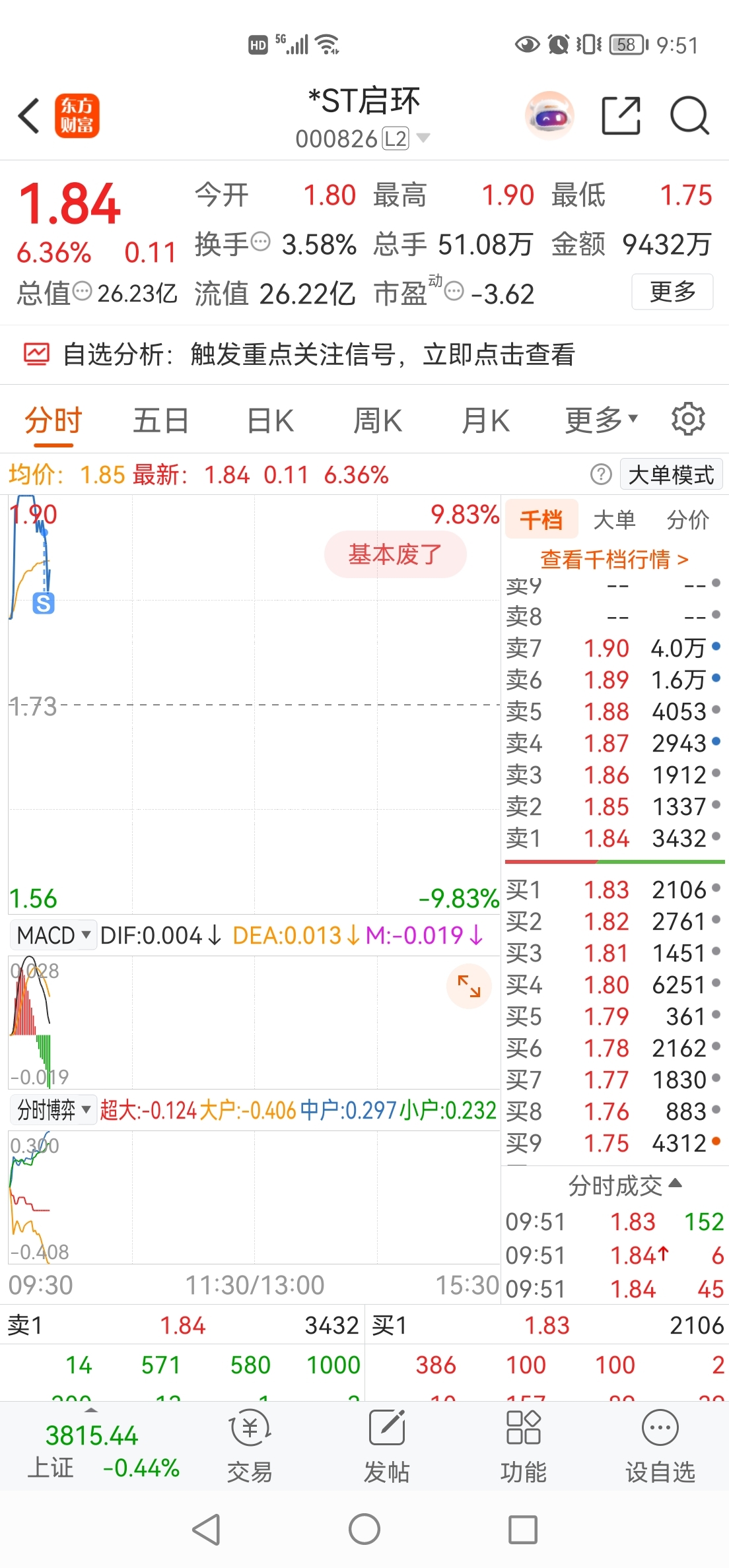Switch to the 五日 chart tab

(x=161, y=420)
